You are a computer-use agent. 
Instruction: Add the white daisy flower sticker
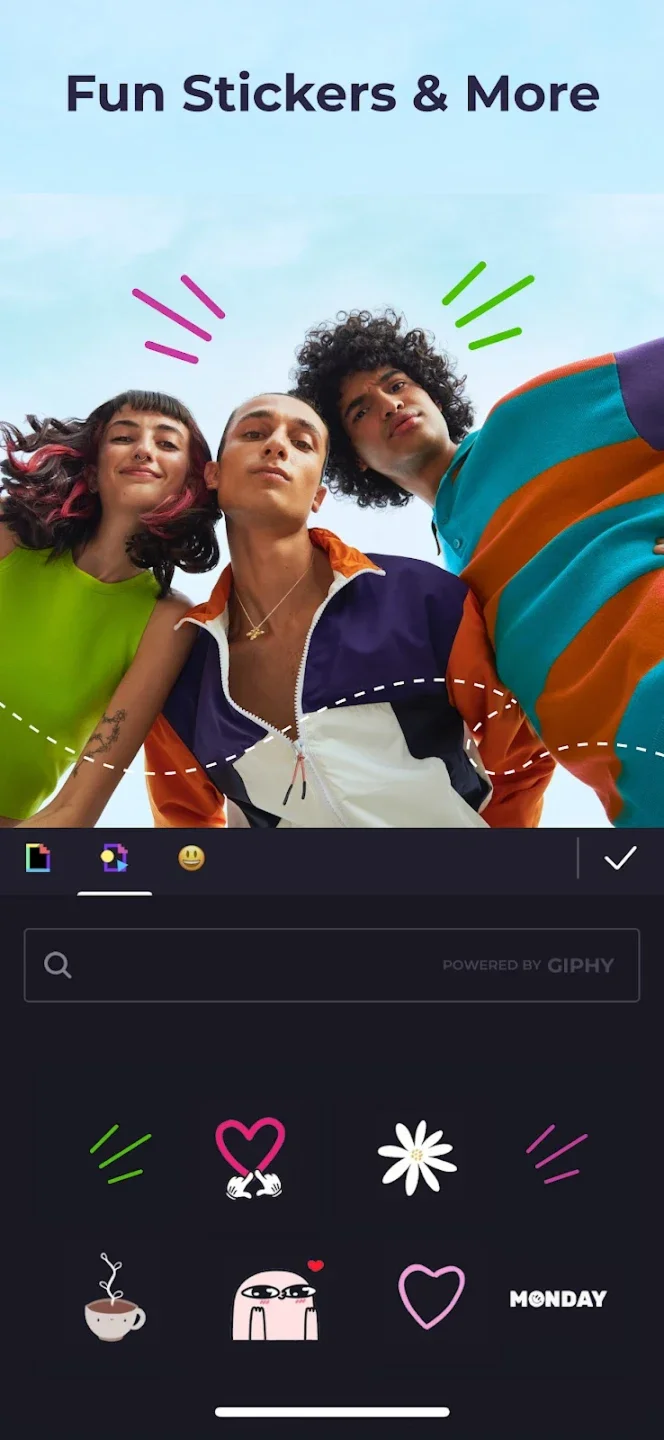coord(416,1157)
